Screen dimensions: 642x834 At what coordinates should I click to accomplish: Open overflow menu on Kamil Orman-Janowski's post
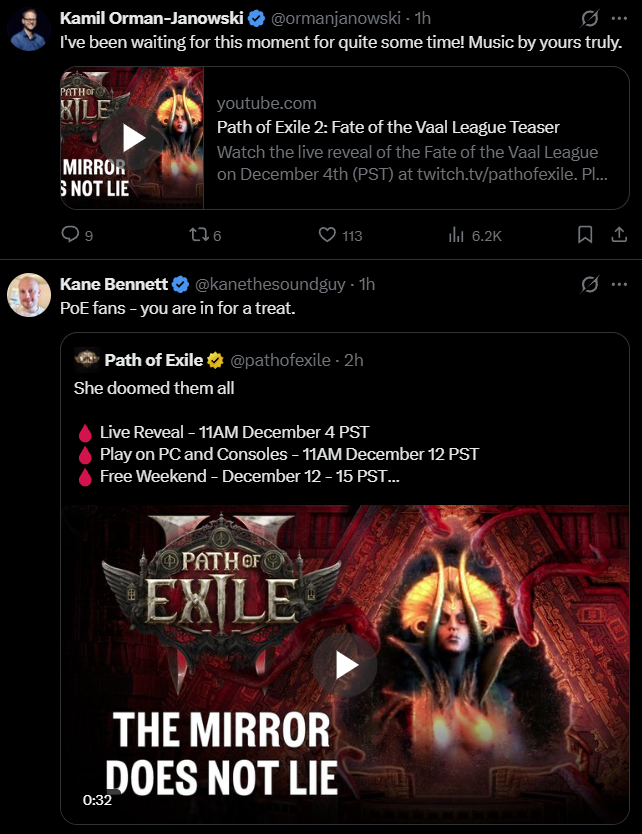619,18
